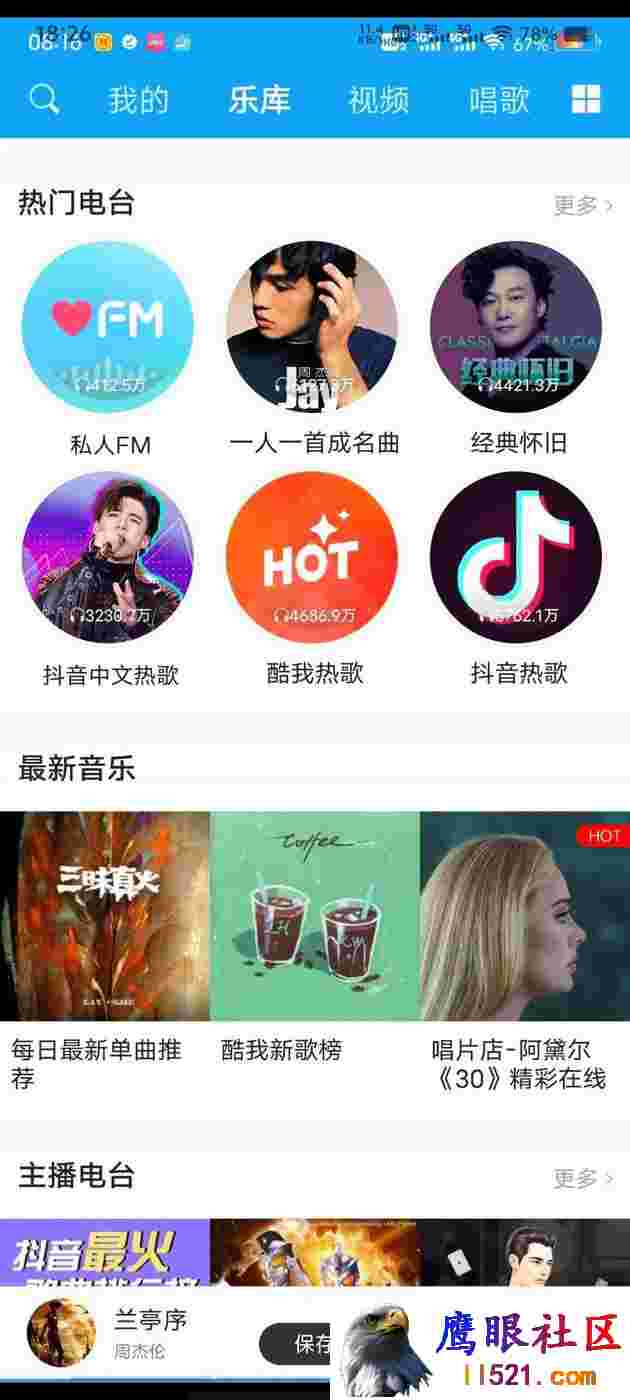Open the grid menu icon

tap(586, 99)
